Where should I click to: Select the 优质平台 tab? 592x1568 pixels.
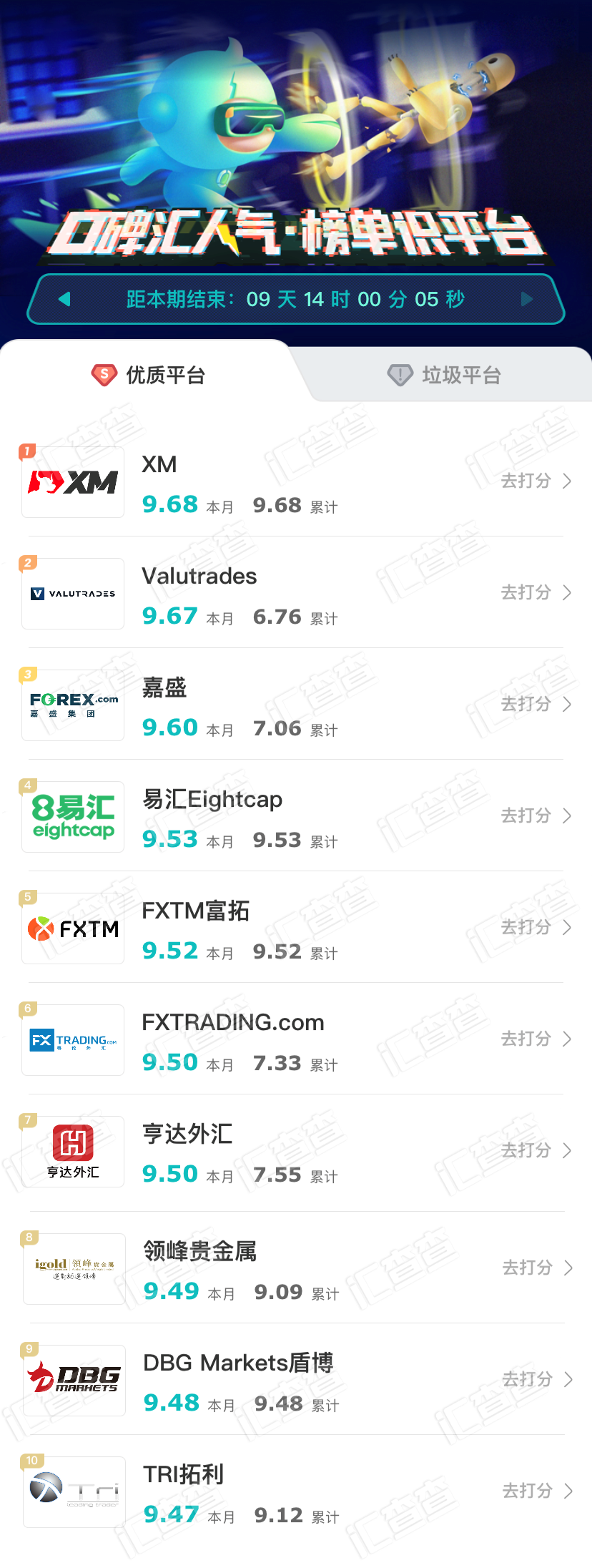coord(148,375)
